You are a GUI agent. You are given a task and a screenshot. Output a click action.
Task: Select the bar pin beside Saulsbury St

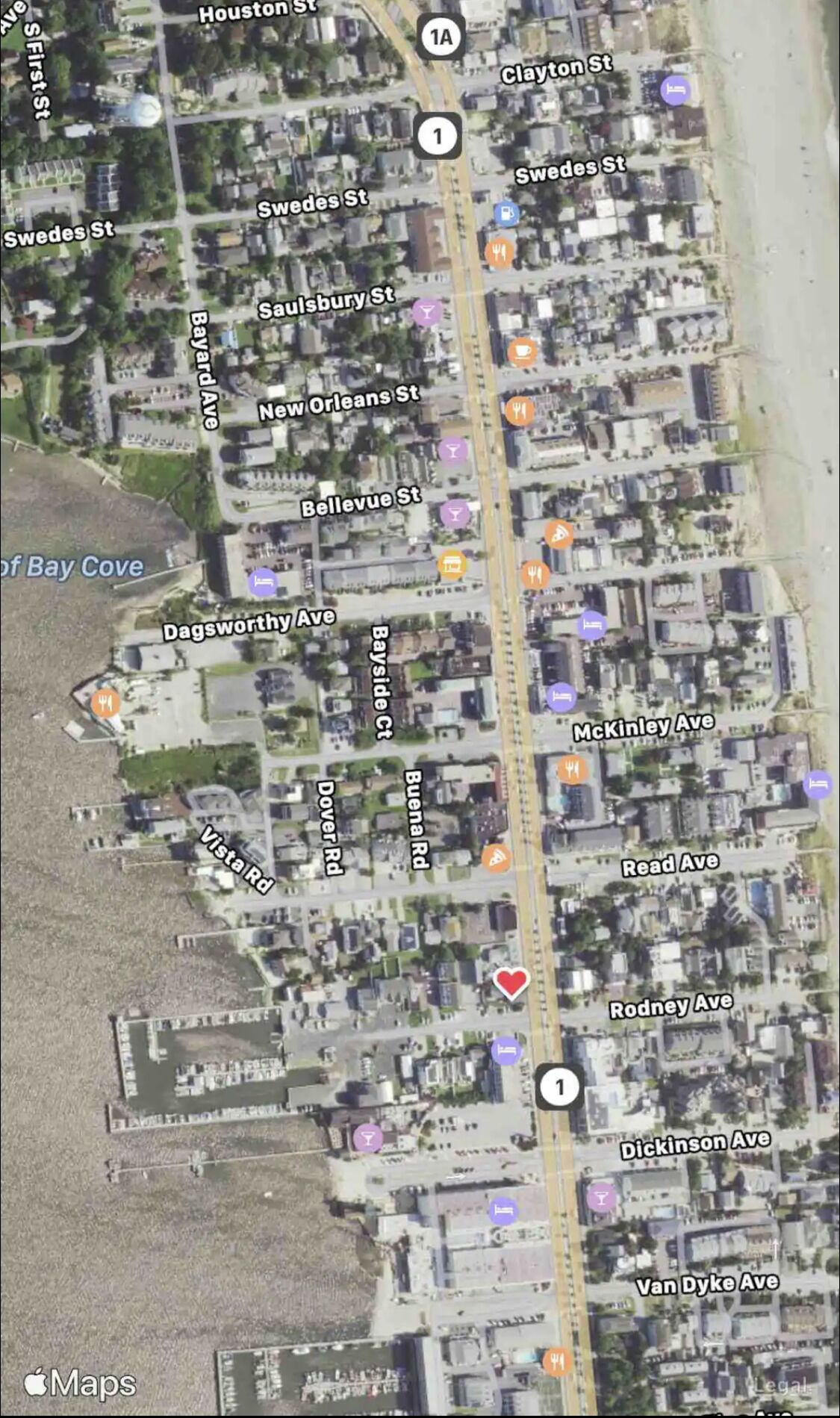[x=427, y=311]
